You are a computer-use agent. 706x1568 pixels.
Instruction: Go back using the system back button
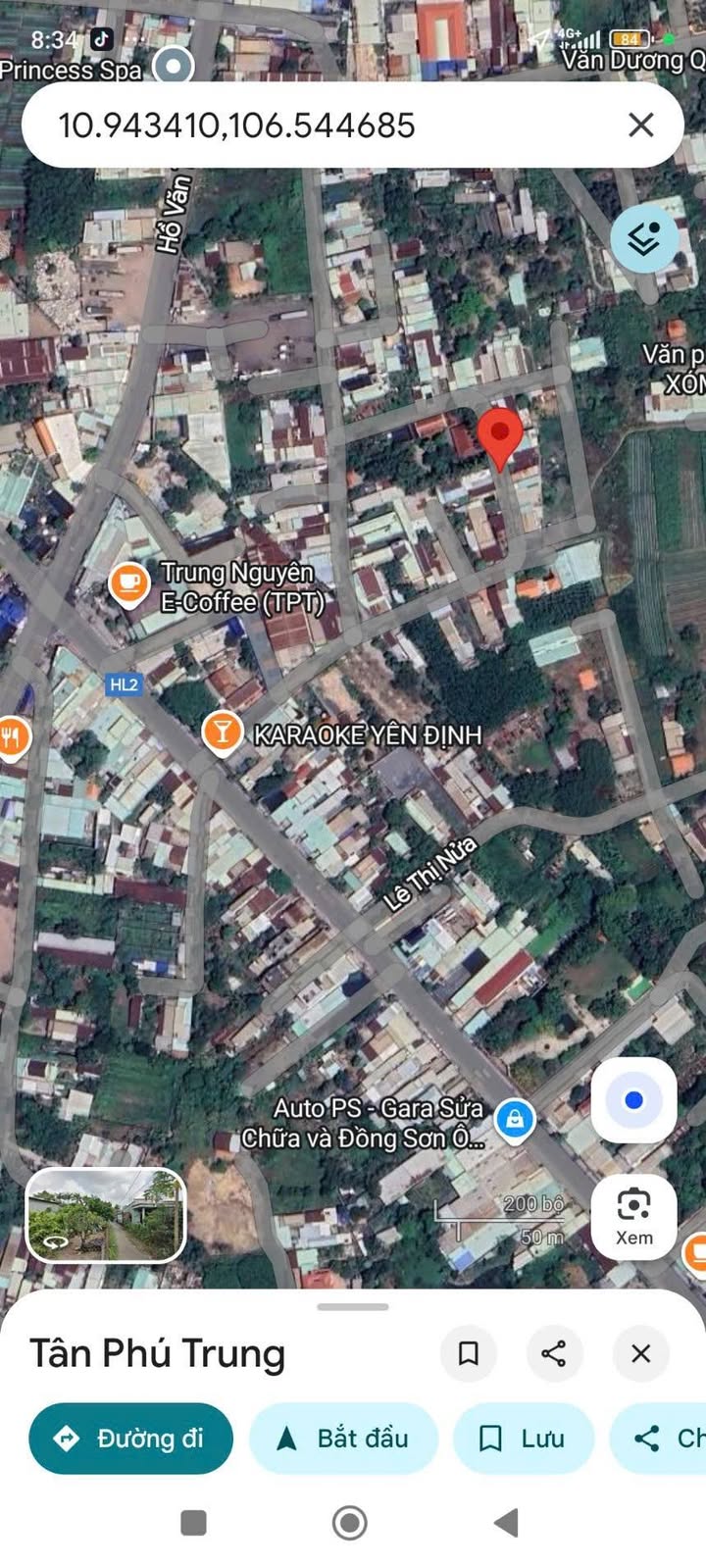(x=506, y=1523)
